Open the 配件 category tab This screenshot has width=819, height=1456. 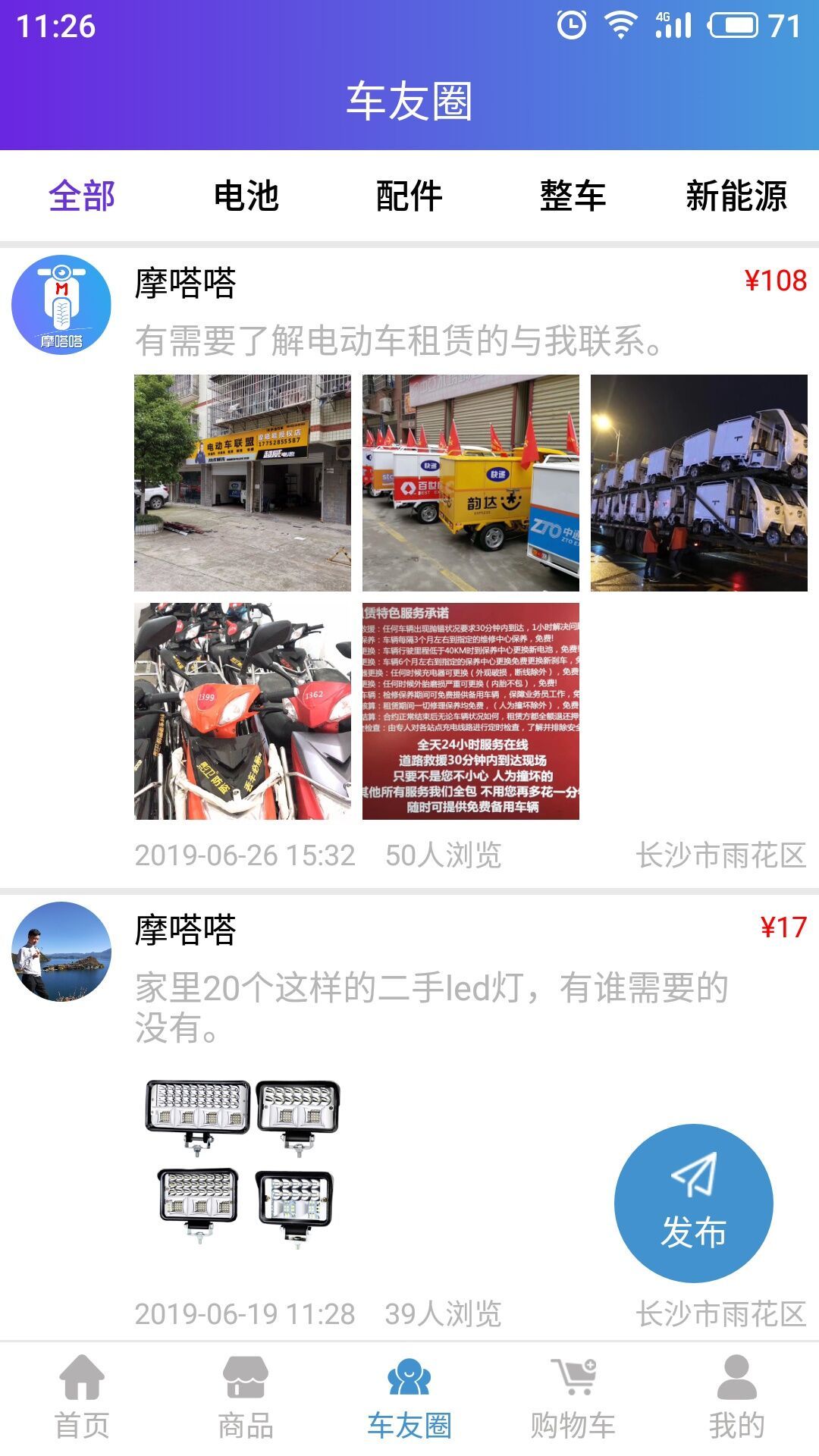[x=409, y=196]
